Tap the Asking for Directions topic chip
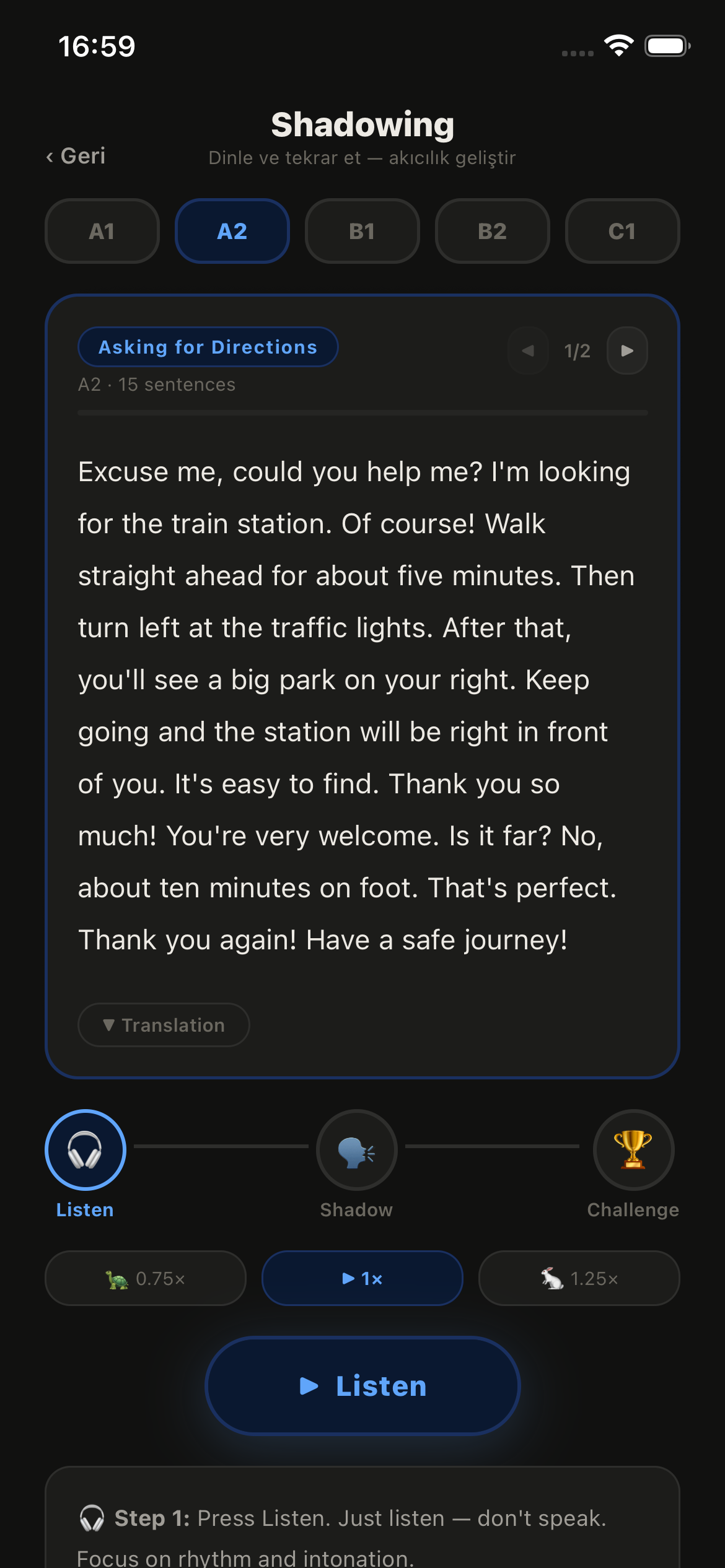 click(208, 347)
